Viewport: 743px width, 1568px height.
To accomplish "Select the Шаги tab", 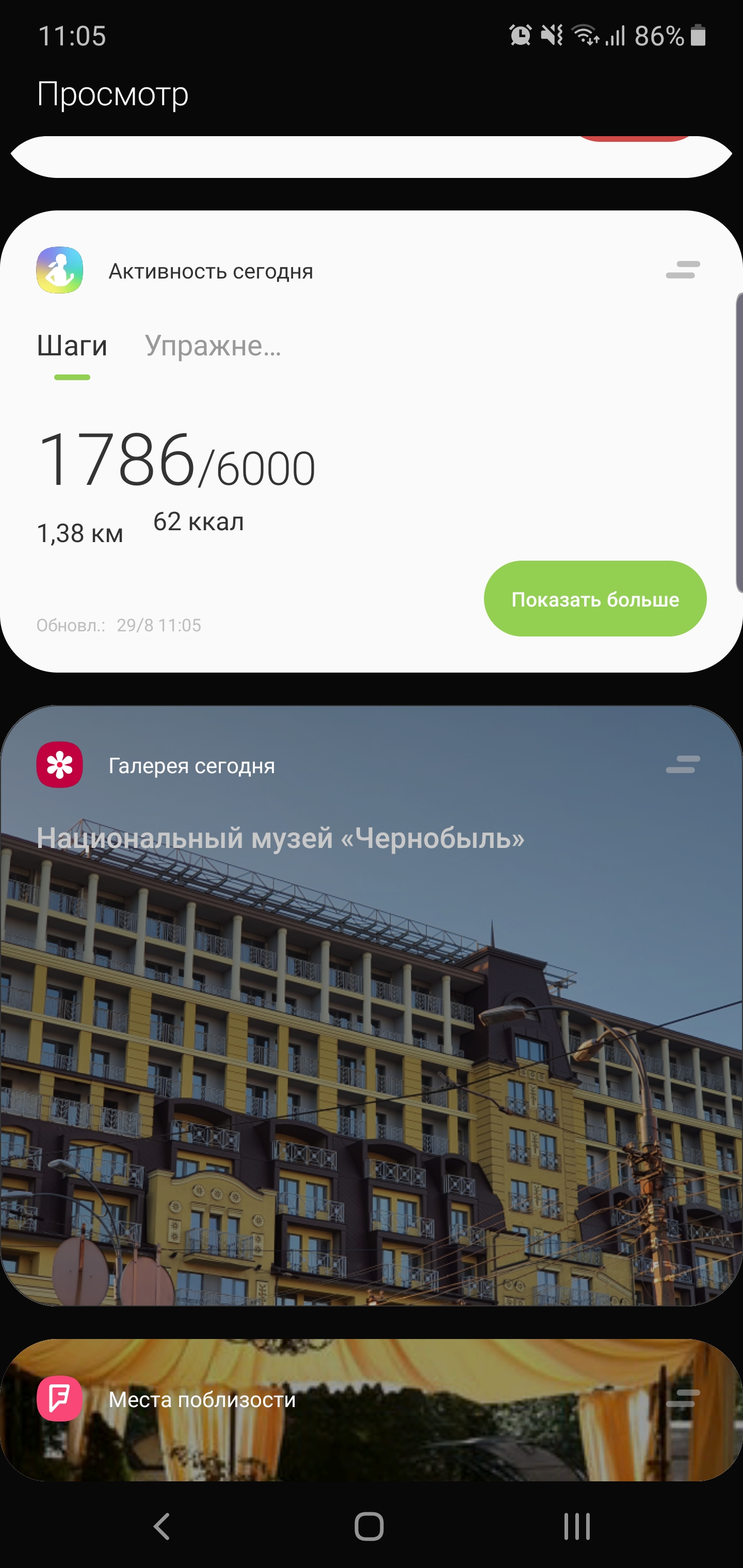I will click(x=72, y=346).
